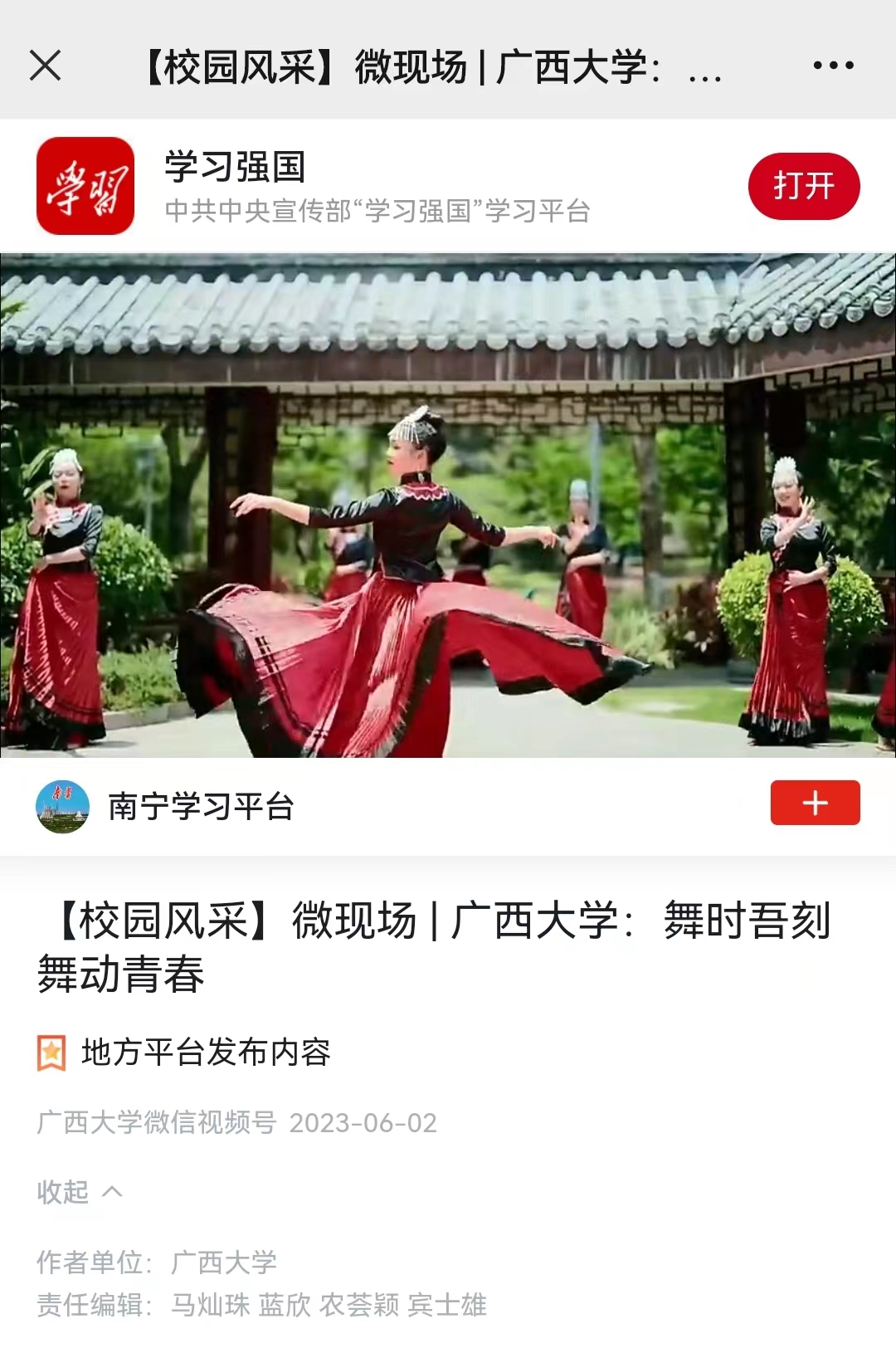The height and width of the screenshot is (1353, 896).
Task: Play the Guangxi University dance video
Action: 448,506
